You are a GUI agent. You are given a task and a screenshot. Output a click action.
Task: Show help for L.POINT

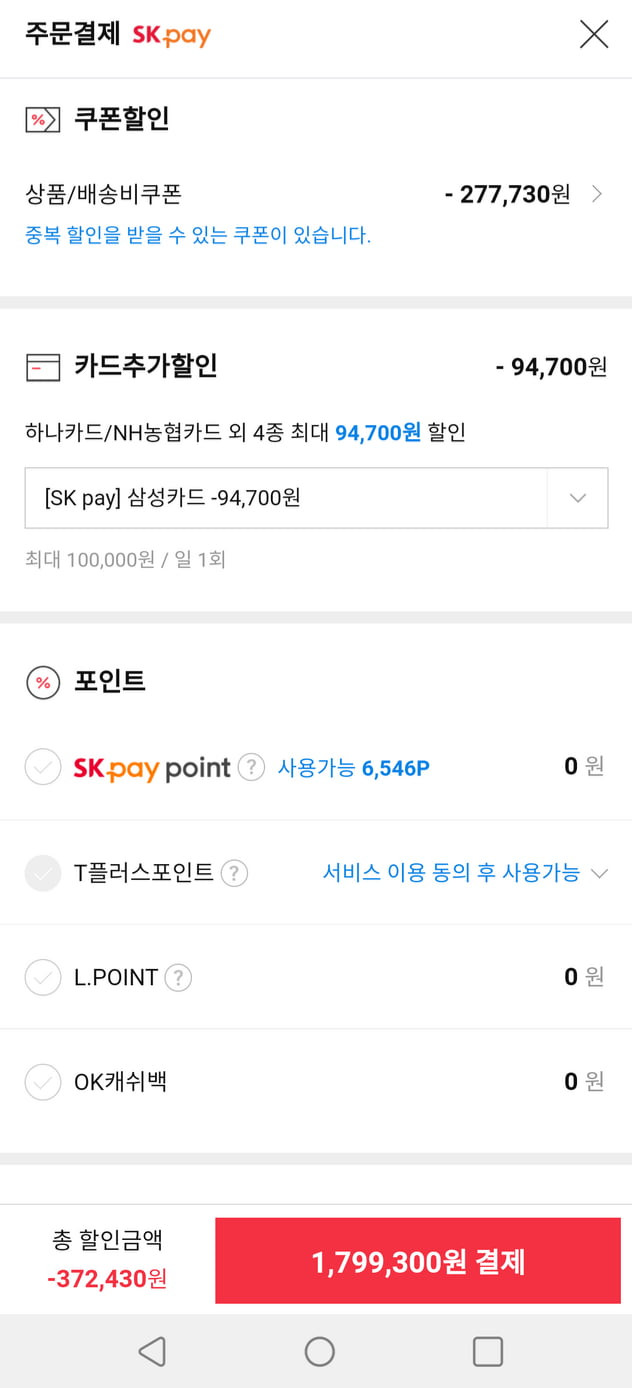[x=178, y=977]
